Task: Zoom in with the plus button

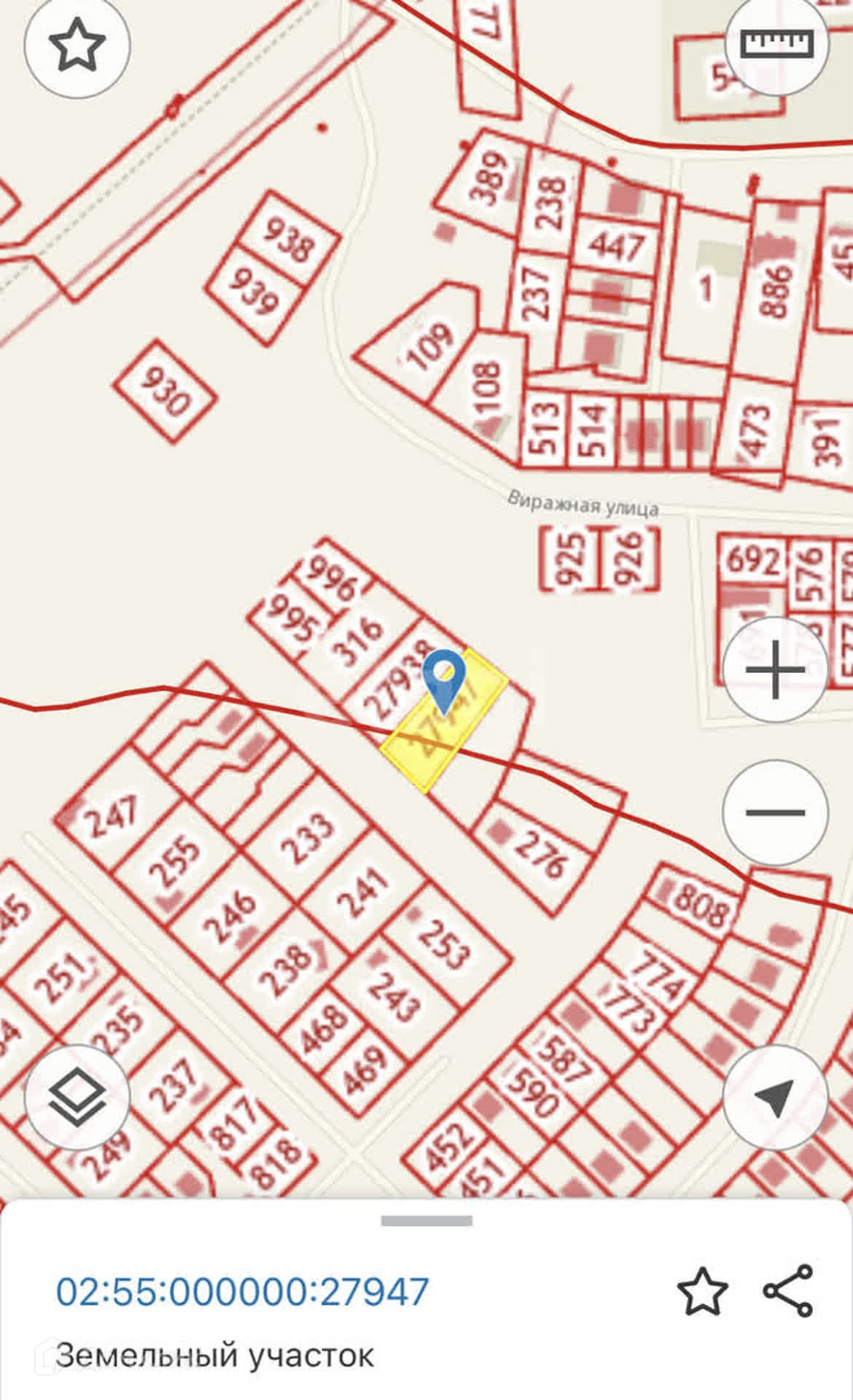Action: pos(775,669)
